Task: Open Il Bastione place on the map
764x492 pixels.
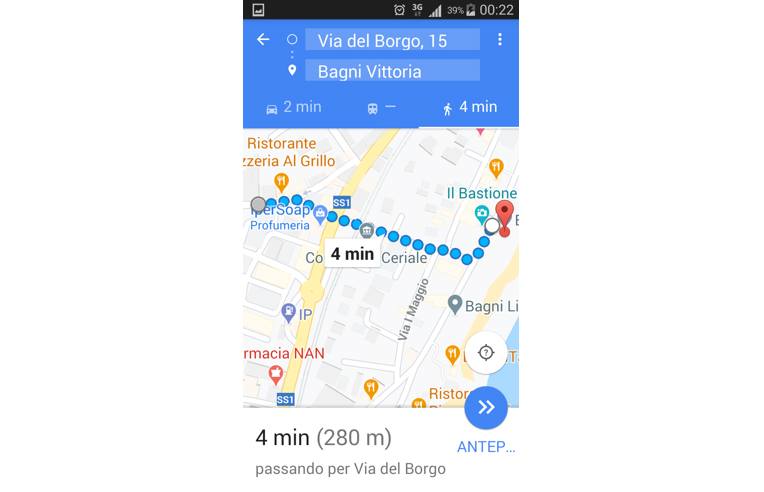Action: pos(481,194)
